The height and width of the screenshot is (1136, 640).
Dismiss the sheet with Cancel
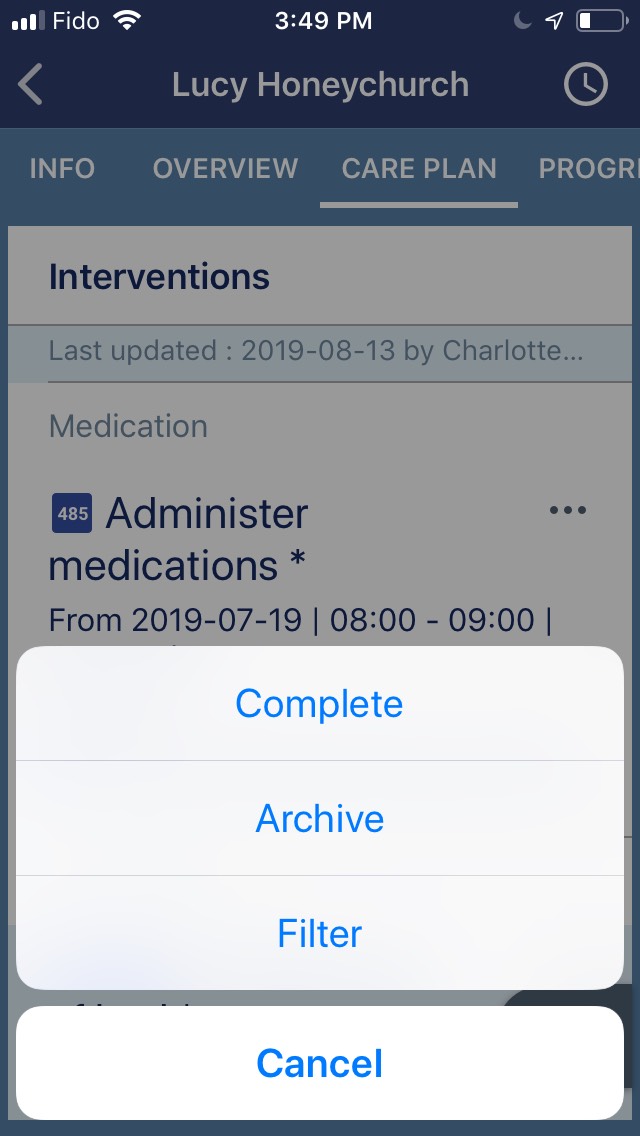tap(319, 1063)
